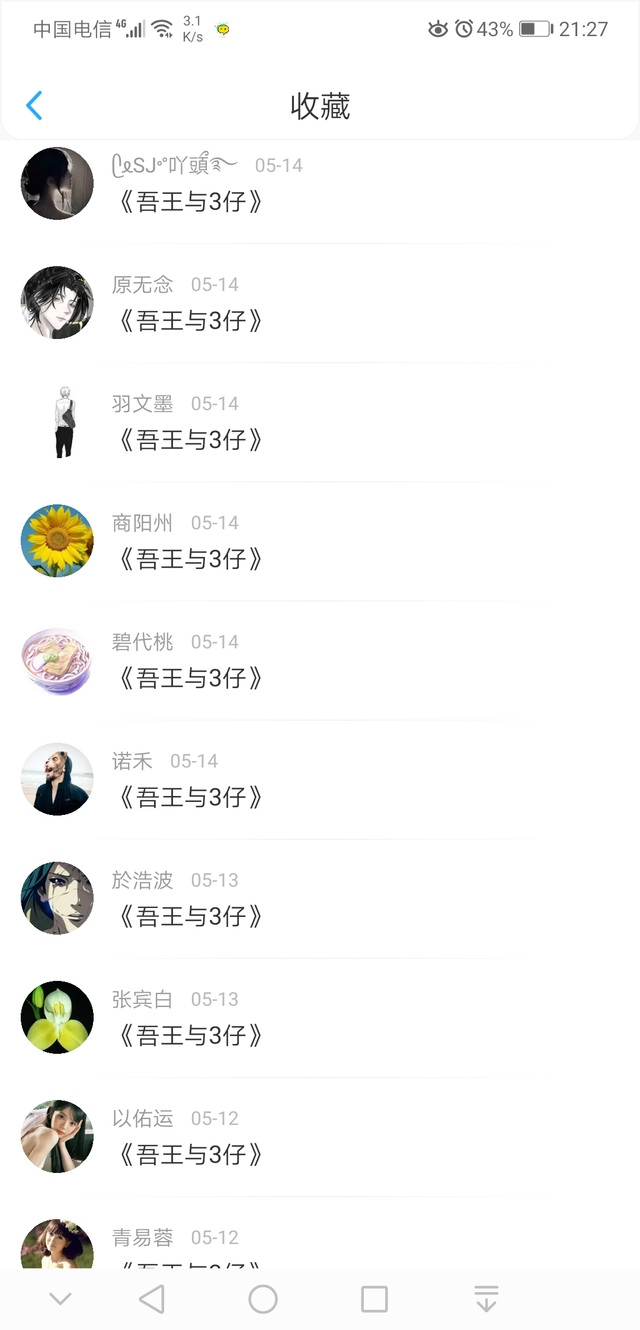Open the saved item from 以佑运

191,1154
